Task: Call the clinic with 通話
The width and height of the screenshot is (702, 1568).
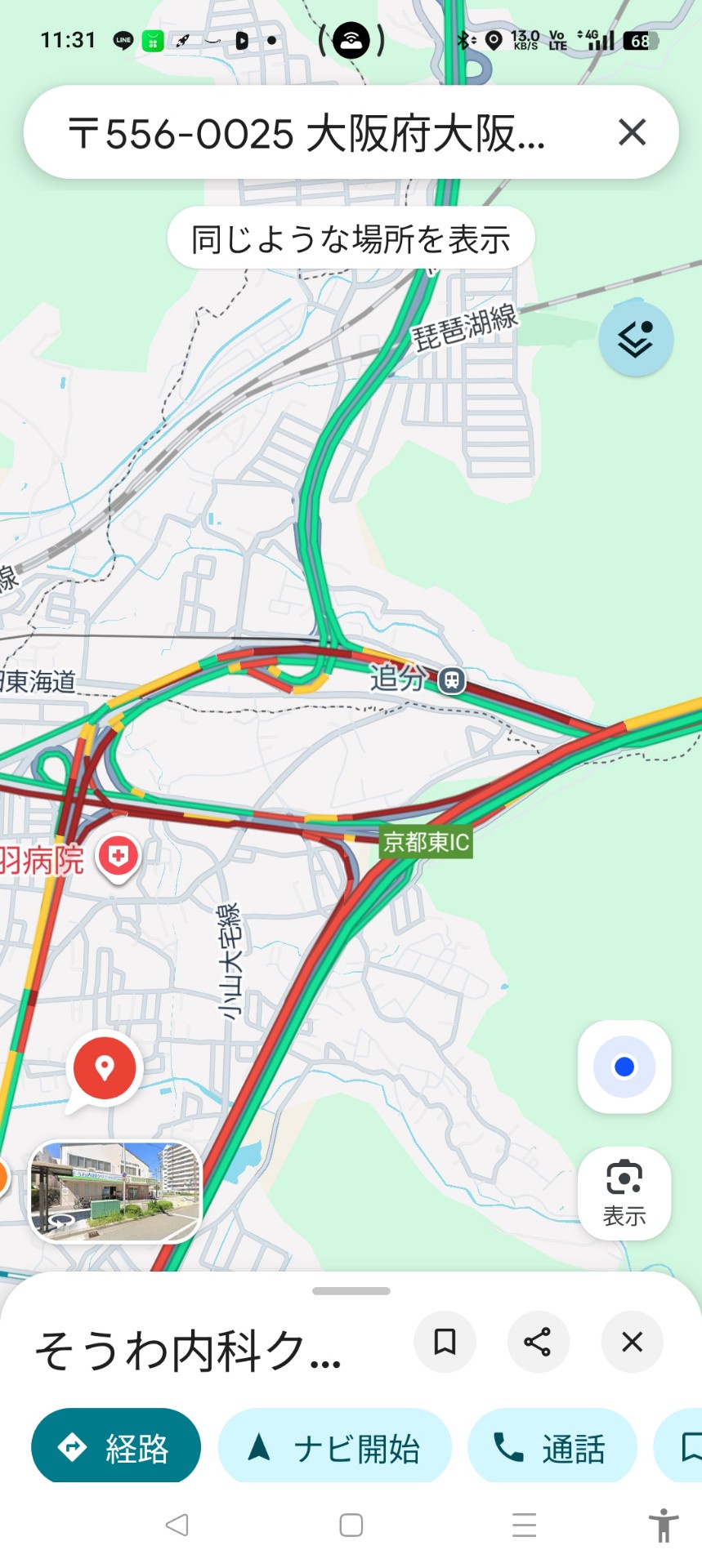Action: tap(552, 1448)
